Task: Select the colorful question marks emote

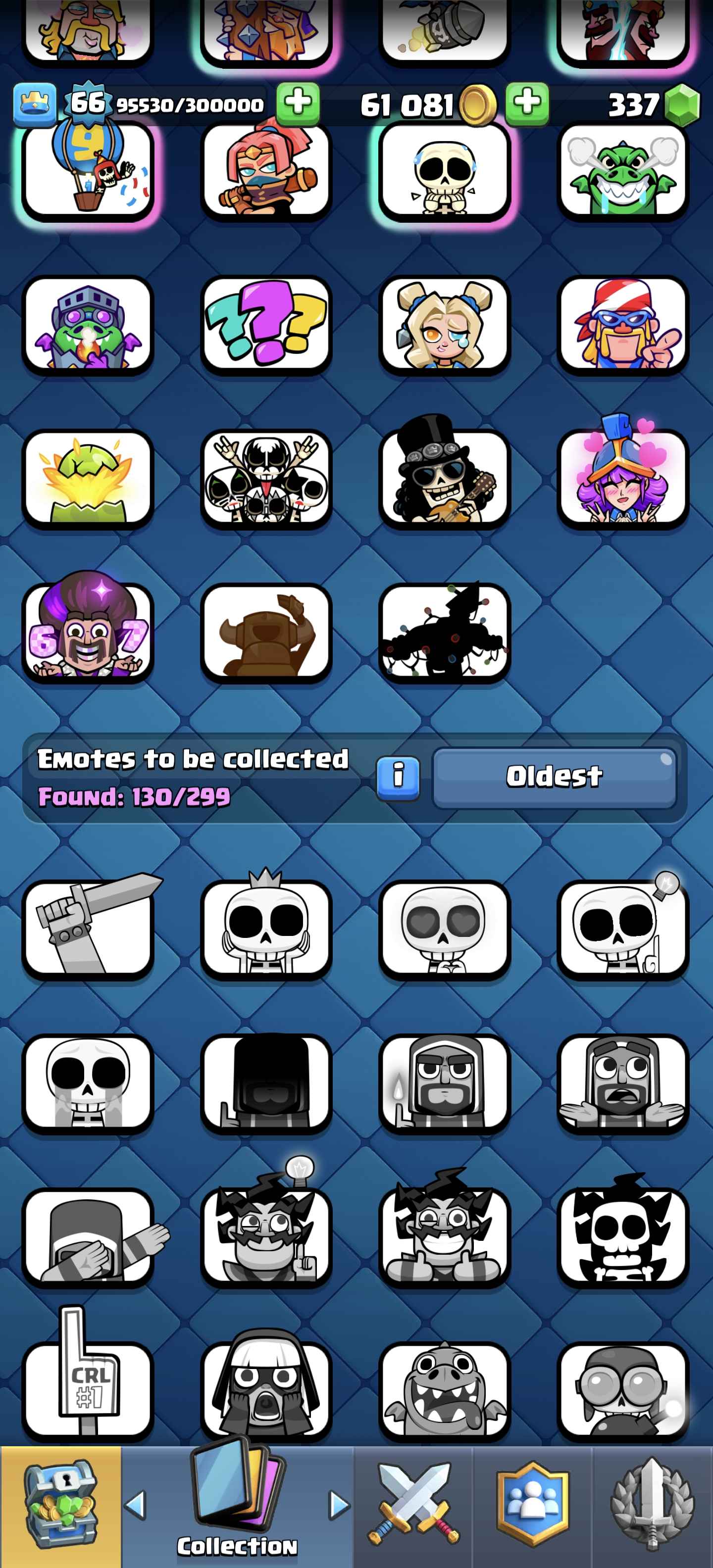Action: click(x=266, y=324)
